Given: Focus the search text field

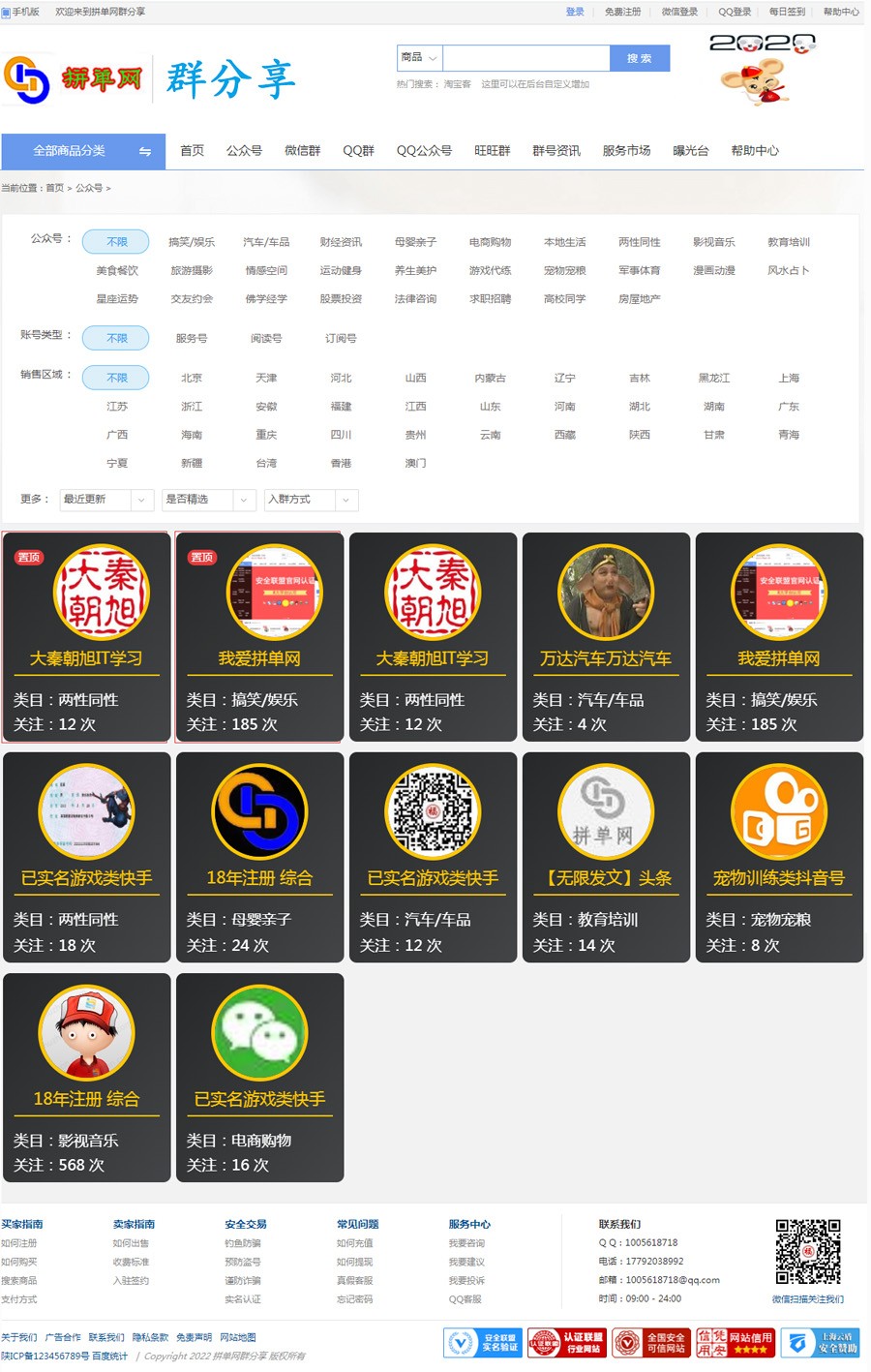Looking at the screenshot, I should tap(526, 58).
